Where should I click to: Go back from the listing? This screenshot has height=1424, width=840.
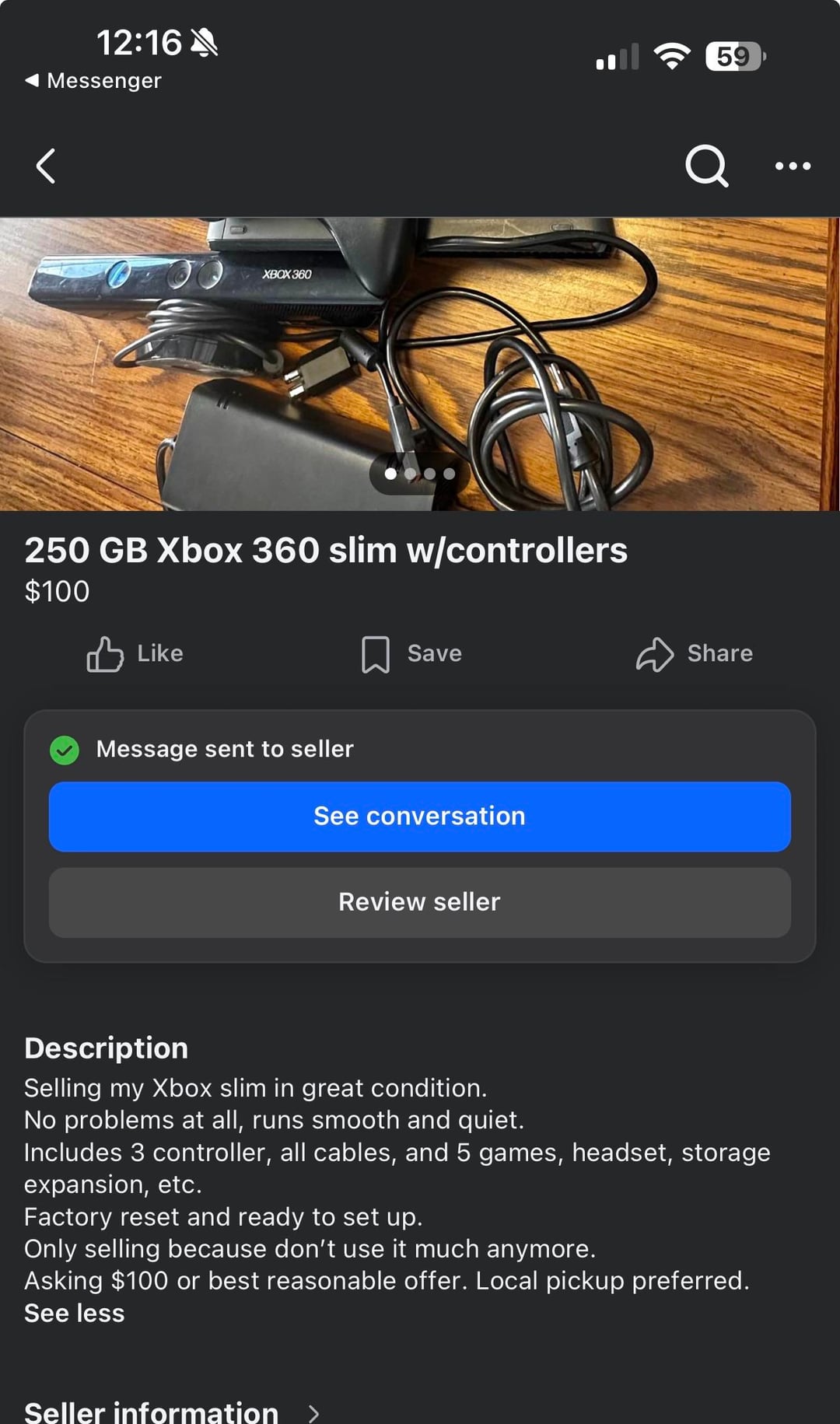pos(46,166)
